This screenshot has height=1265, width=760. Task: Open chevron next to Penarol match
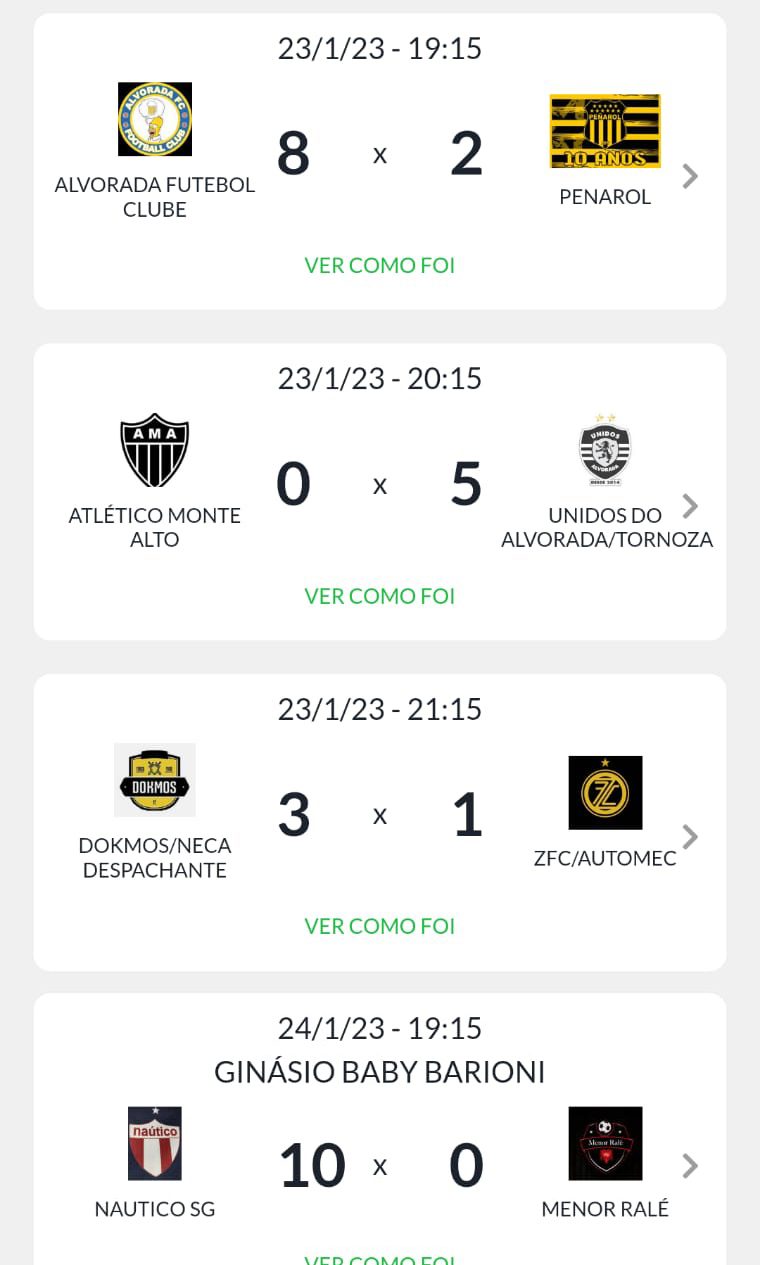pyautogui.click(x=690, y=176)
